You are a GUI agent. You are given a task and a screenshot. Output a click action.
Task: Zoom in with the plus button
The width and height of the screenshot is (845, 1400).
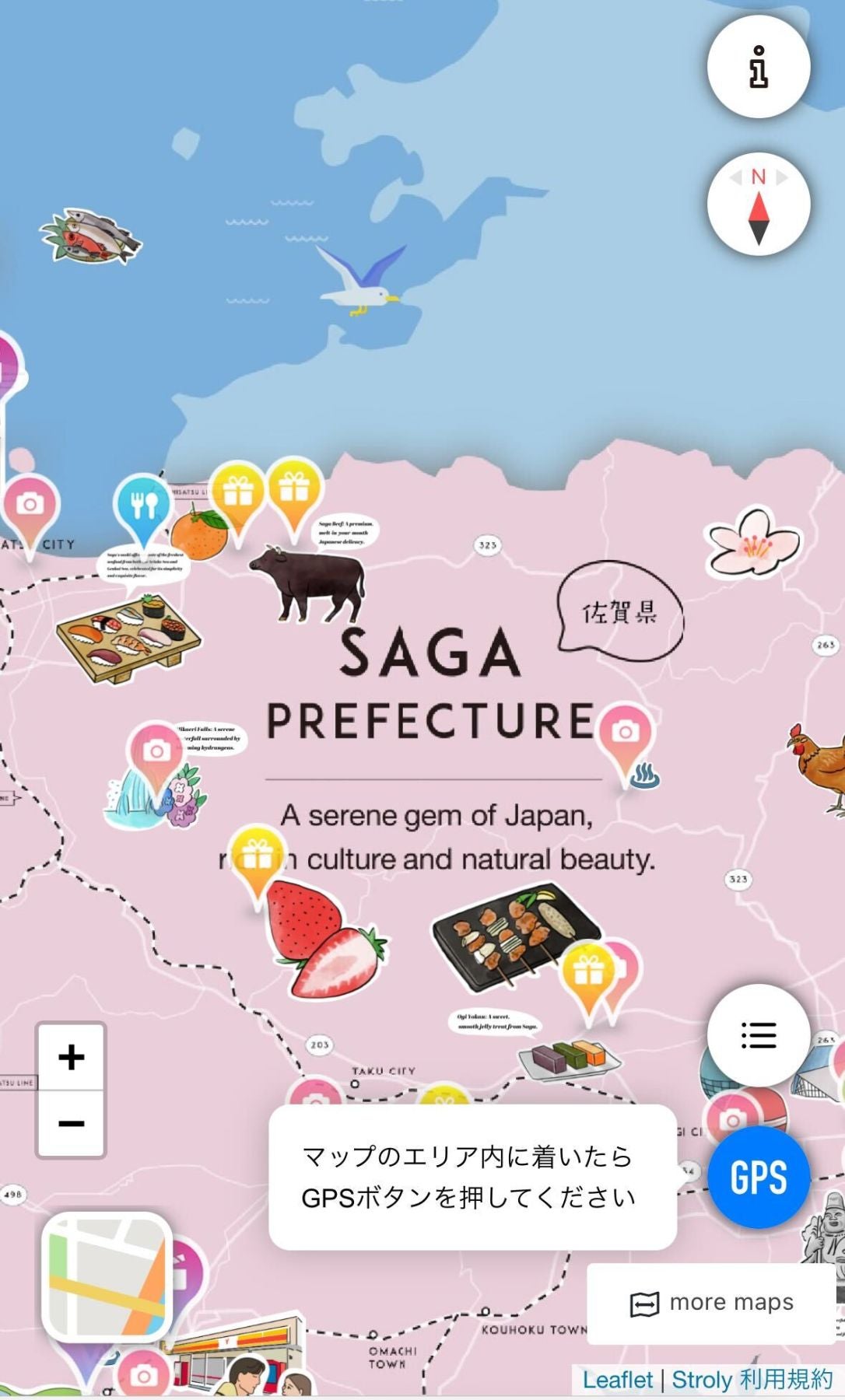click(71, 1057)
